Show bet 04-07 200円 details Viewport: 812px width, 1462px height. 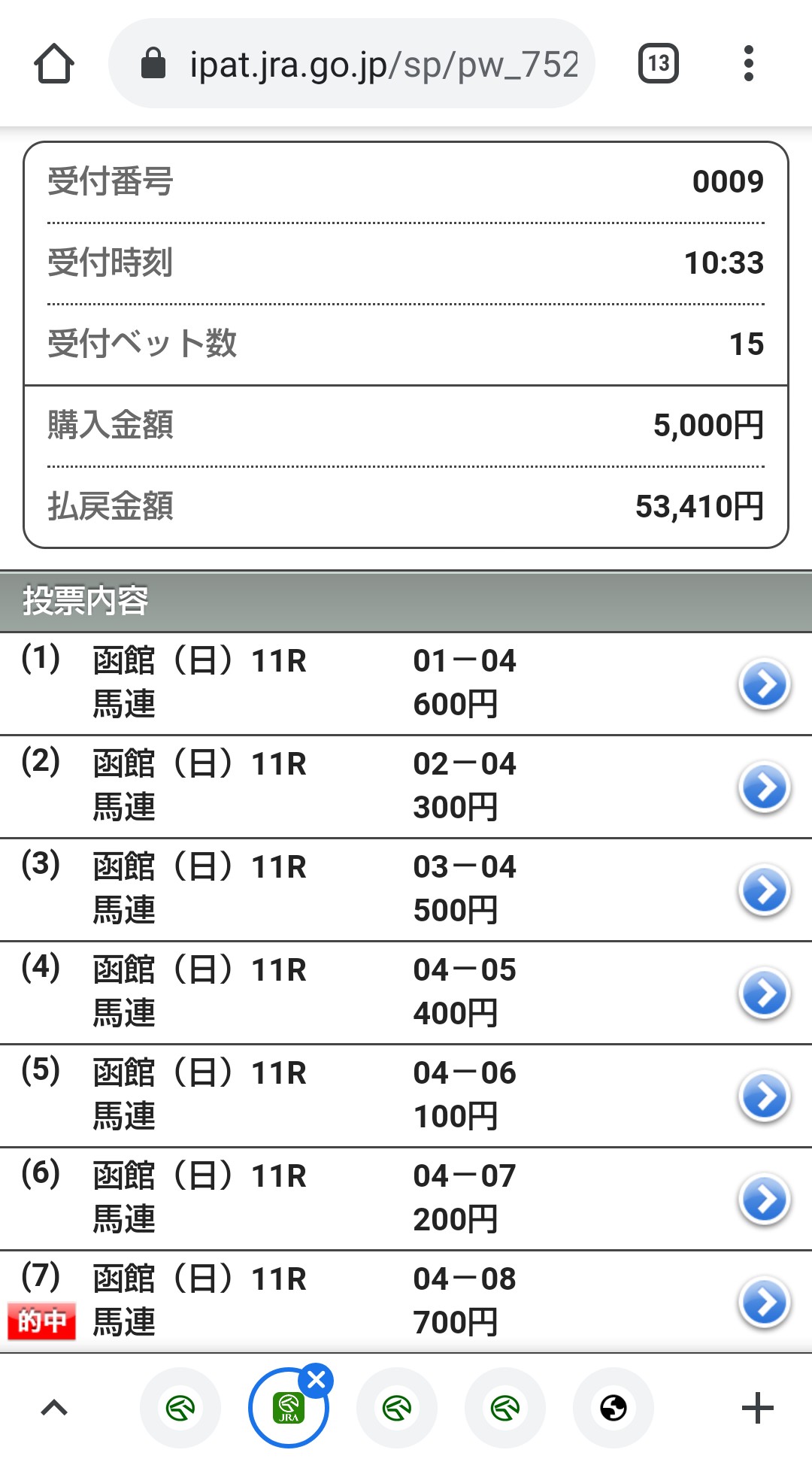[765, 1199]
